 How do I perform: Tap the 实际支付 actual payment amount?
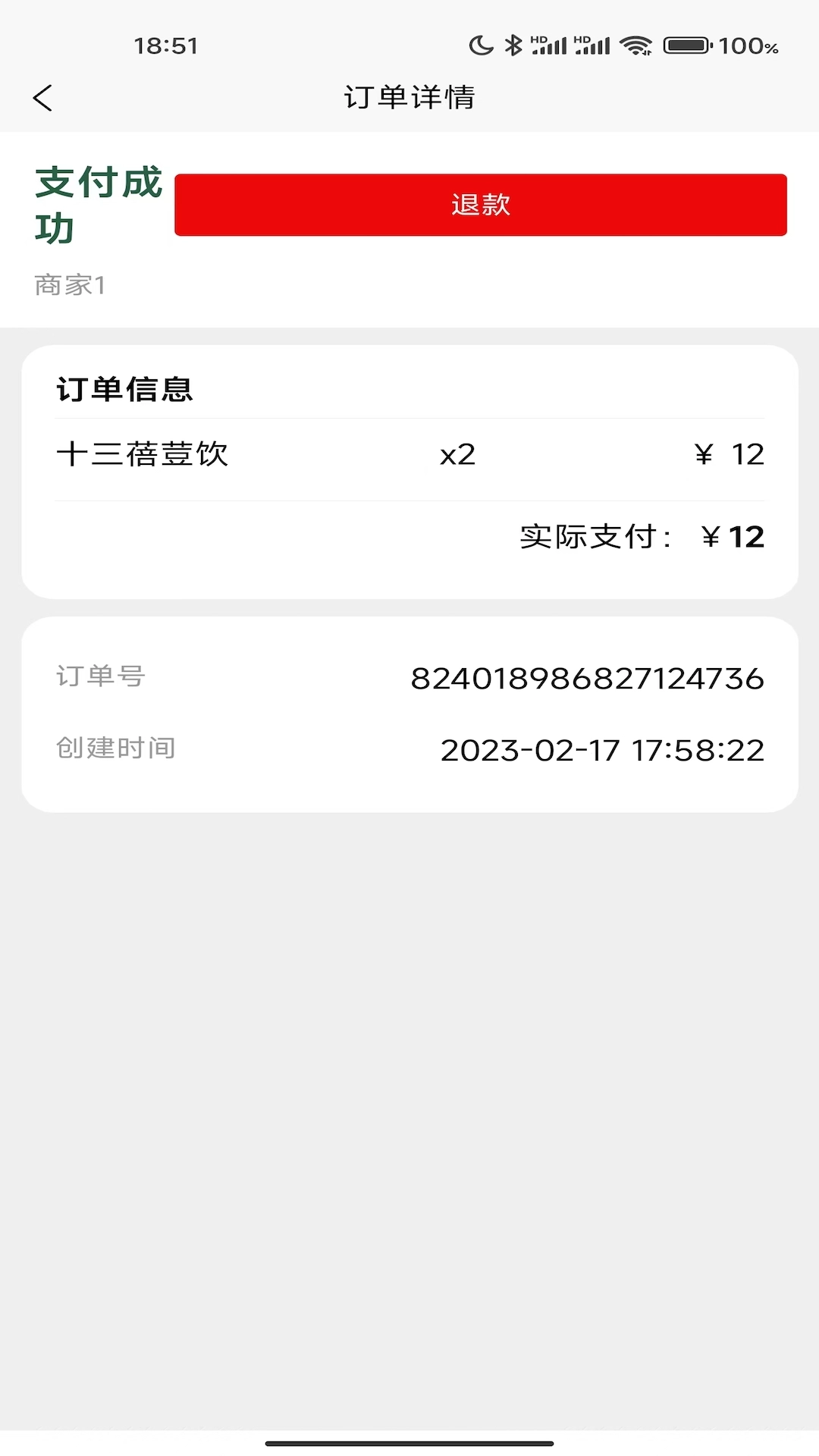click(640, 537)
